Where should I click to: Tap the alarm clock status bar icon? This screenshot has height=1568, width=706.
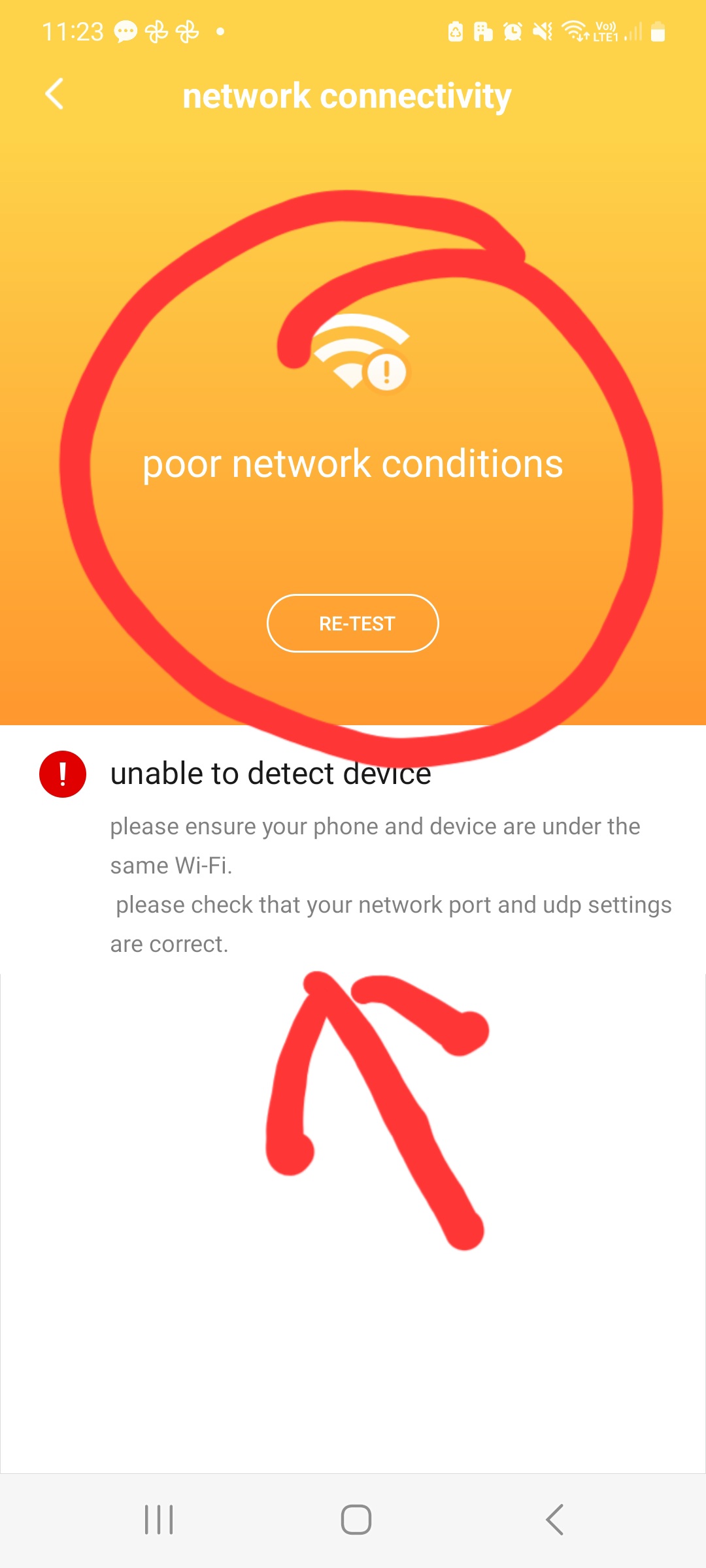513,31
